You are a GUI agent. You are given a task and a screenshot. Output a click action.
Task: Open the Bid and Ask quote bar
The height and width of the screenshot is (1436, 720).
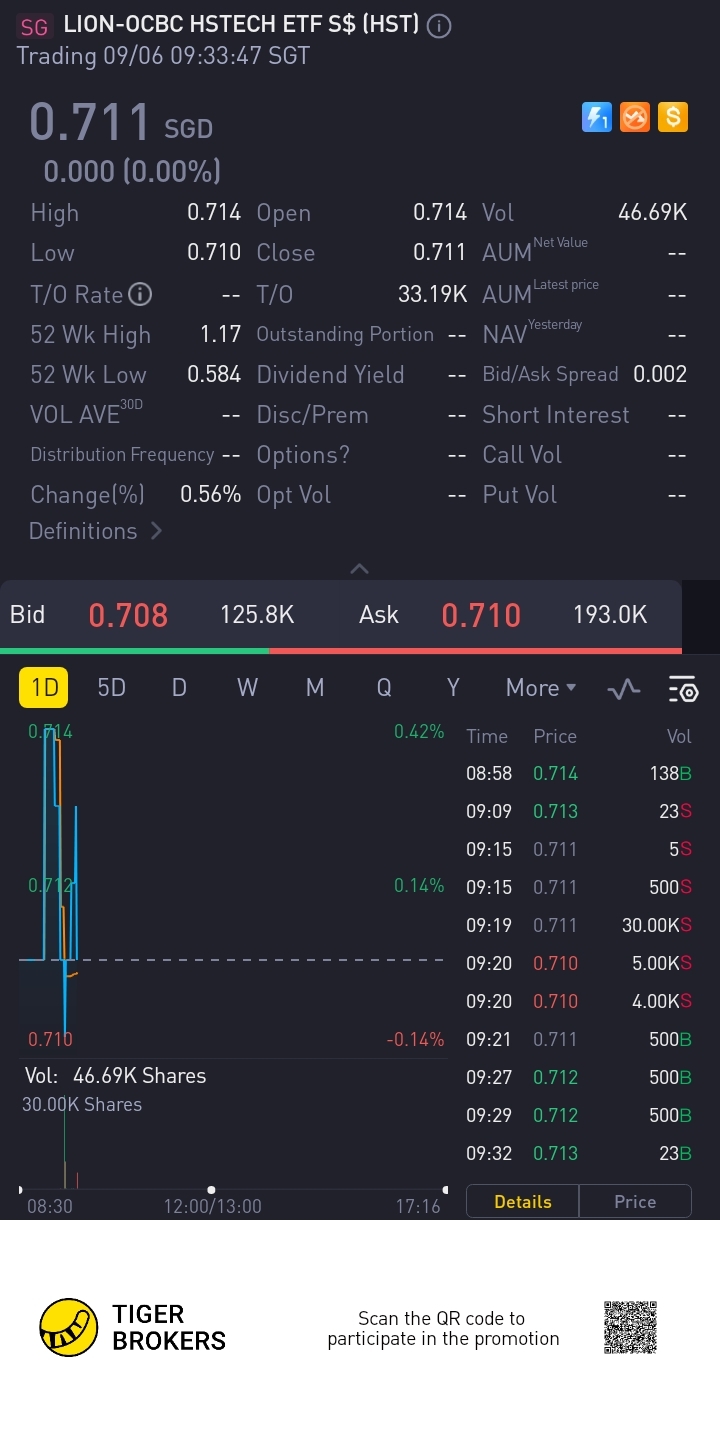point(340,615)
